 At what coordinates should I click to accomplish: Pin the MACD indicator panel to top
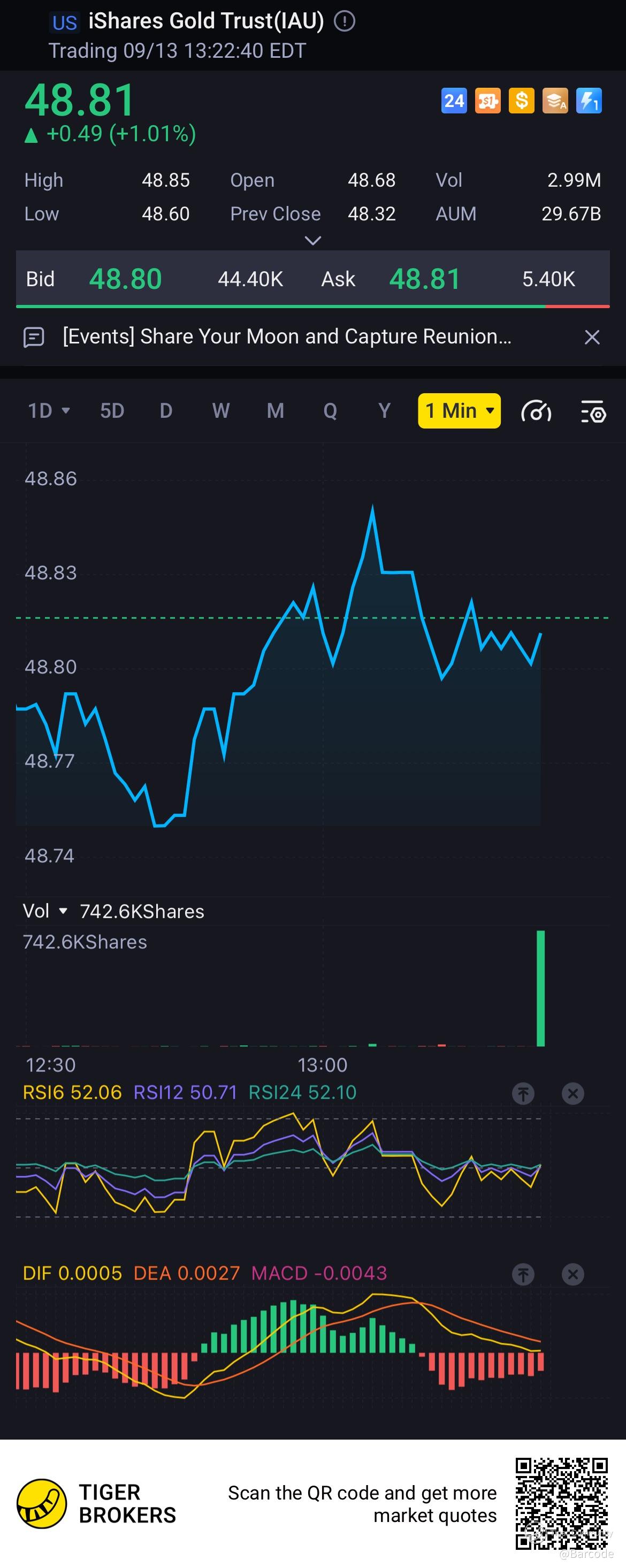tap(523, 1274)
